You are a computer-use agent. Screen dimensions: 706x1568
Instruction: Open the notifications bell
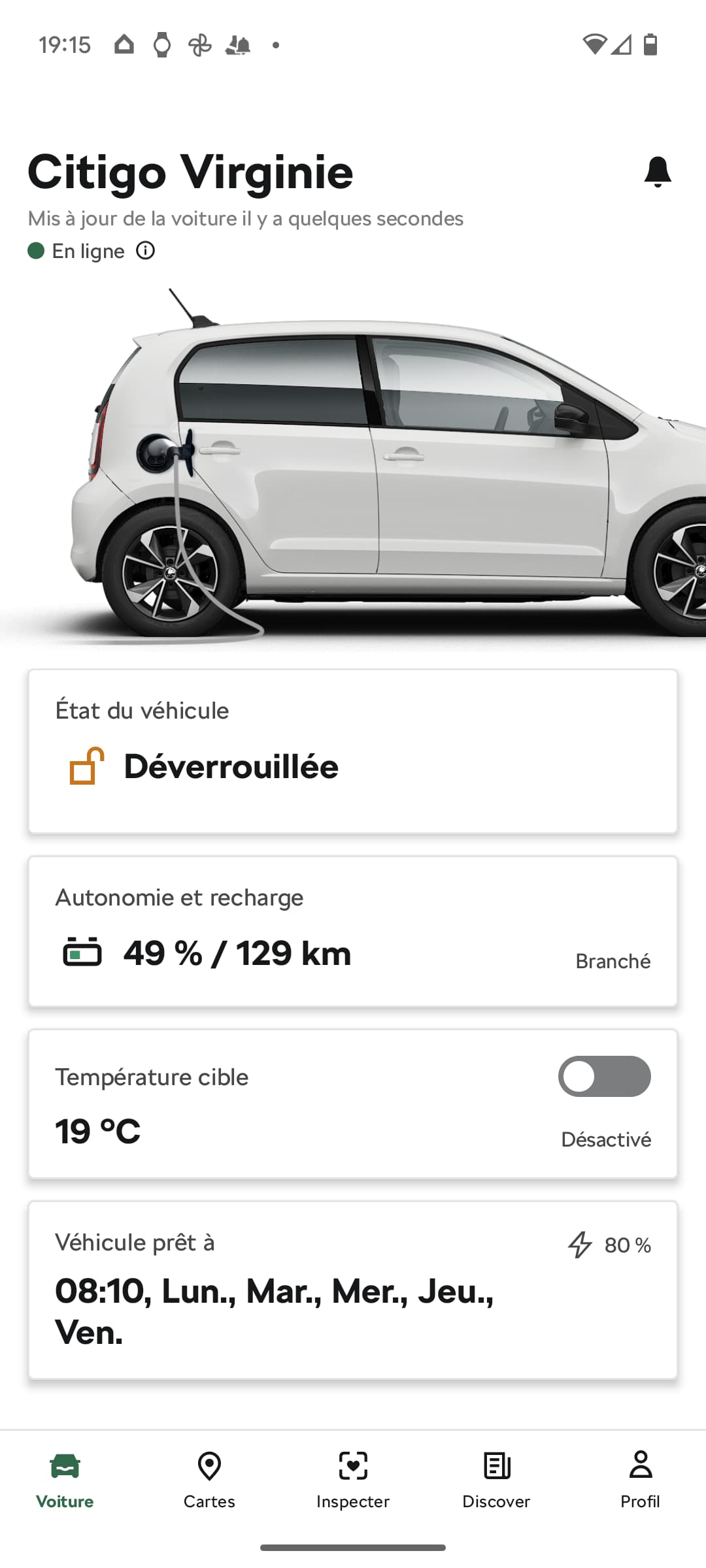pyautogui.click(x=658, y=172)
